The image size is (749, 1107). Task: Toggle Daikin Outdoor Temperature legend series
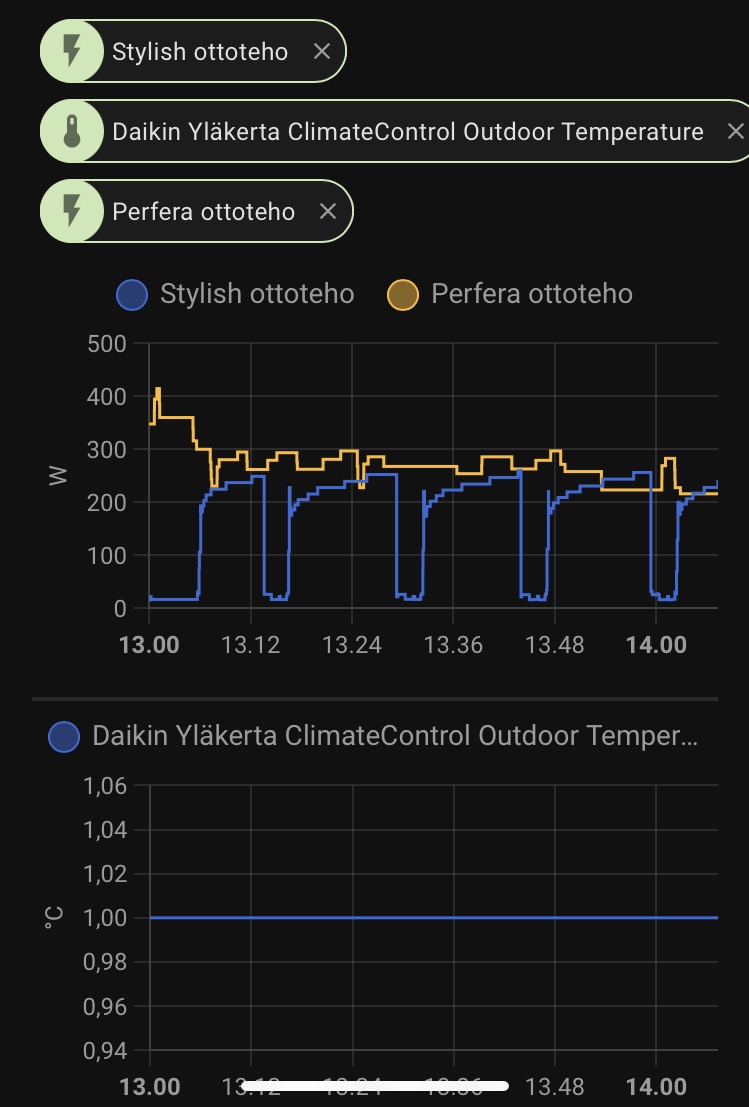(375, 737)
